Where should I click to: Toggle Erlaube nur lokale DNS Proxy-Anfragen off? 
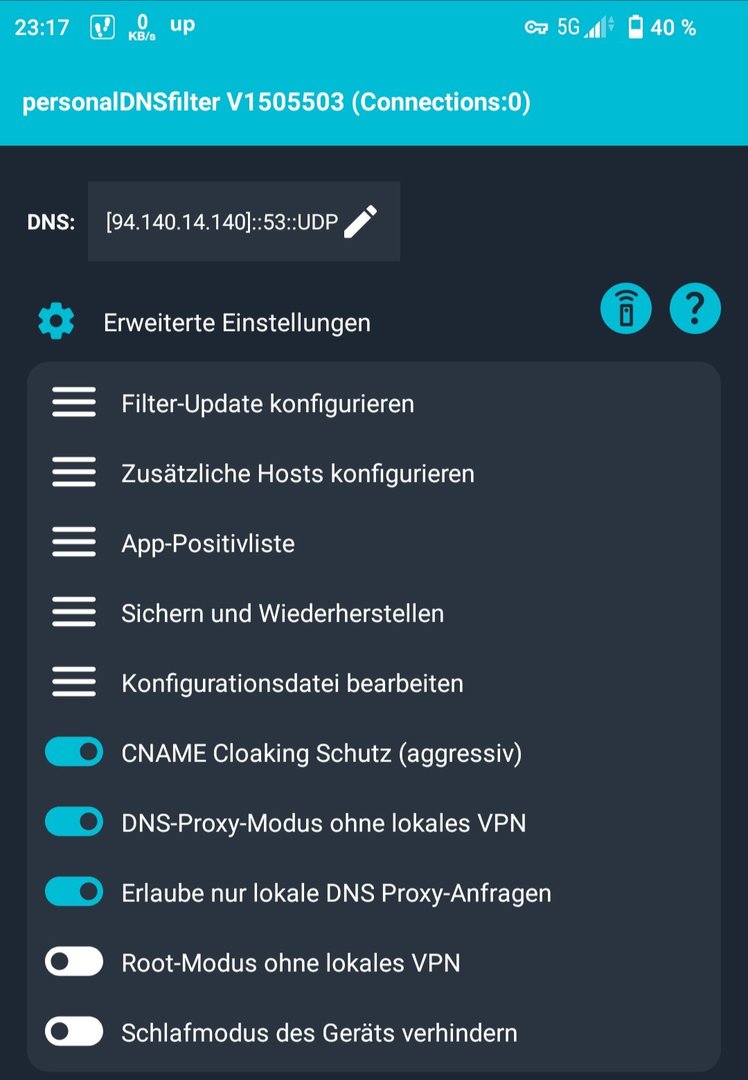point(74,892)
